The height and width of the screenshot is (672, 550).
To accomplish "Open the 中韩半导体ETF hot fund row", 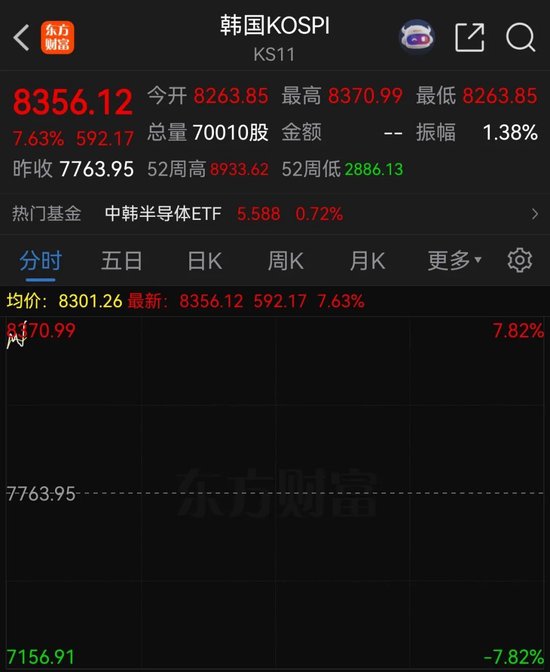I will coord(275,213).
